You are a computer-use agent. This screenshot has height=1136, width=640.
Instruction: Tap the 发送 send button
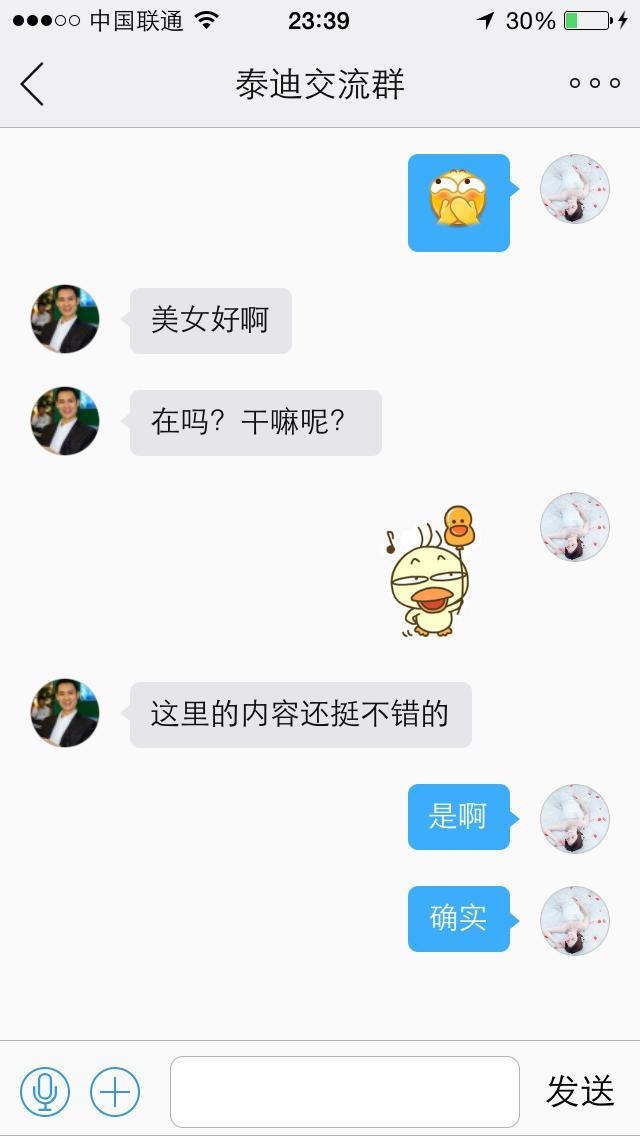point(580,1091)
